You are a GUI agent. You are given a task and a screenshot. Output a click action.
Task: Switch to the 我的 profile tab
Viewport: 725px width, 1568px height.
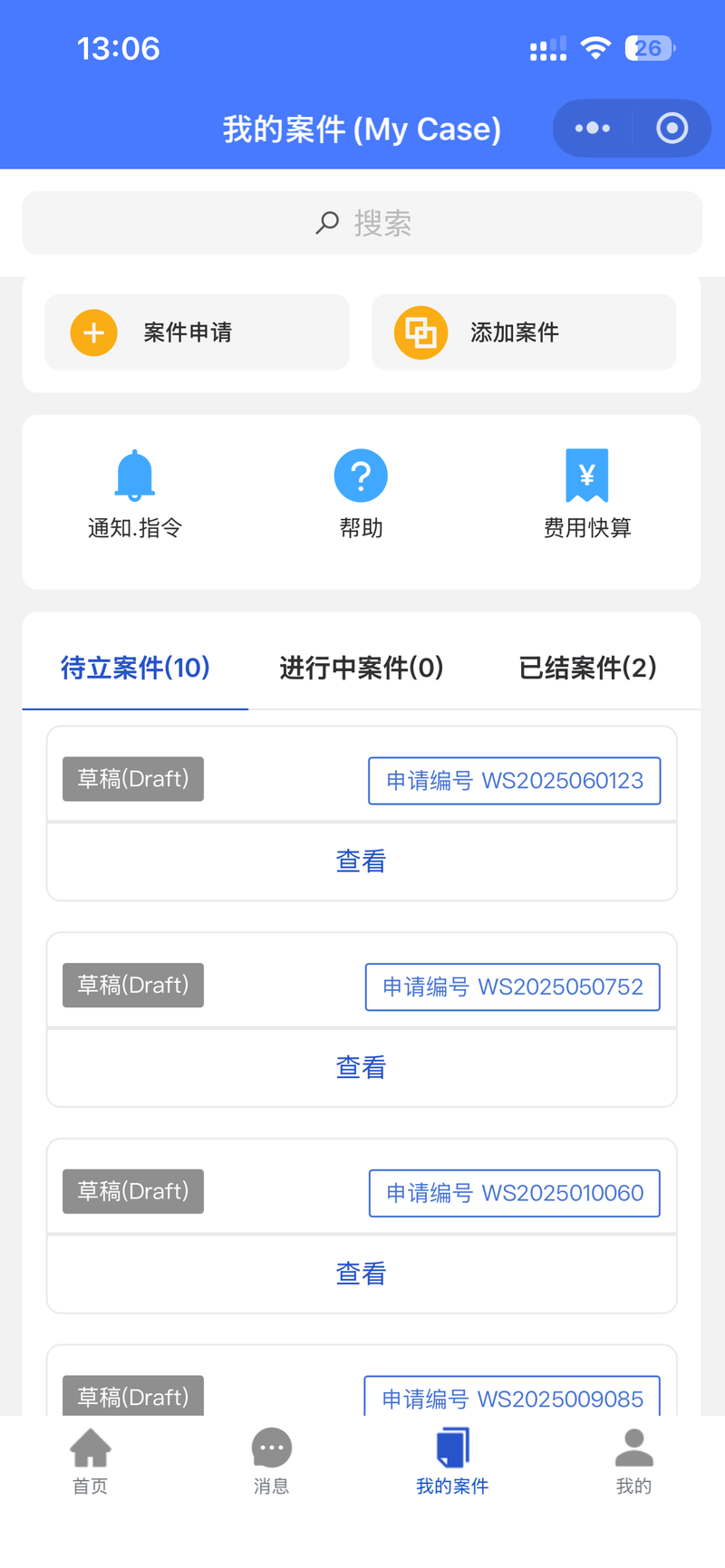tap(633, 1461)
